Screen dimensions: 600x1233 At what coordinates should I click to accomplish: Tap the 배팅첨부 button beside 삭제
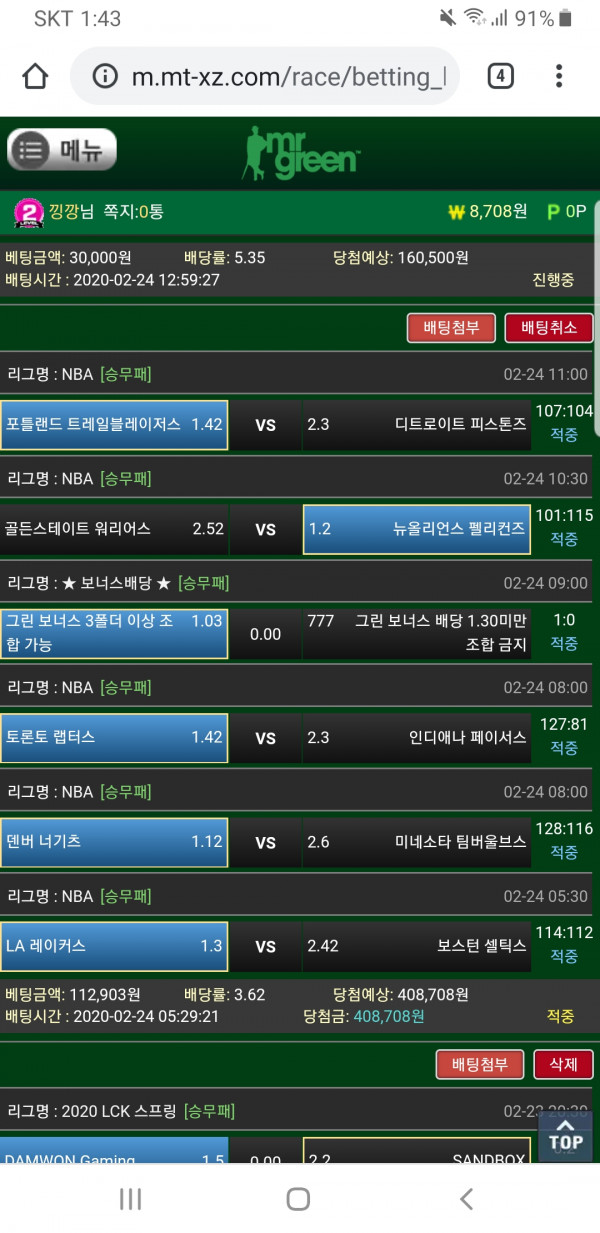(x=480, y=1064)
